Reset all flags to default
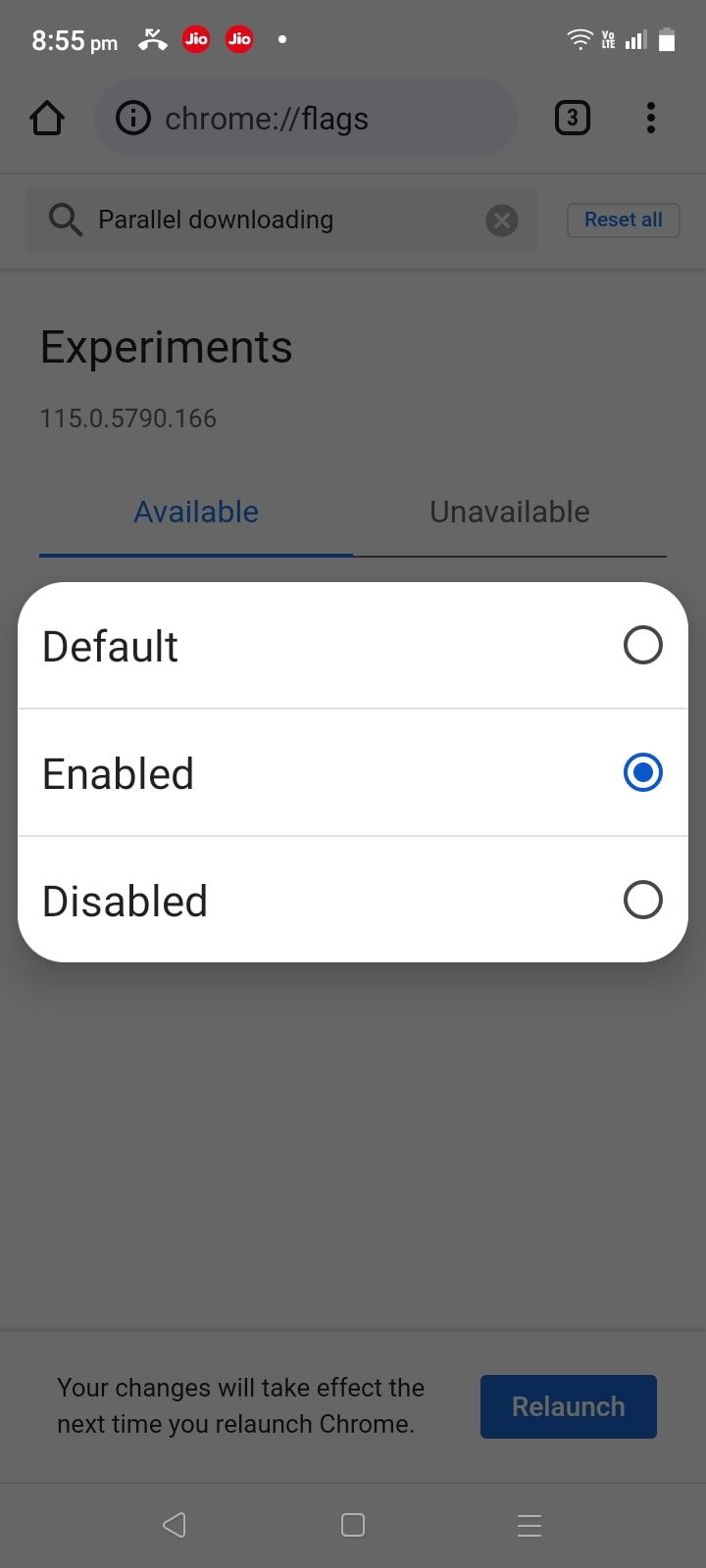706x1568 pixels. [623, 220]
